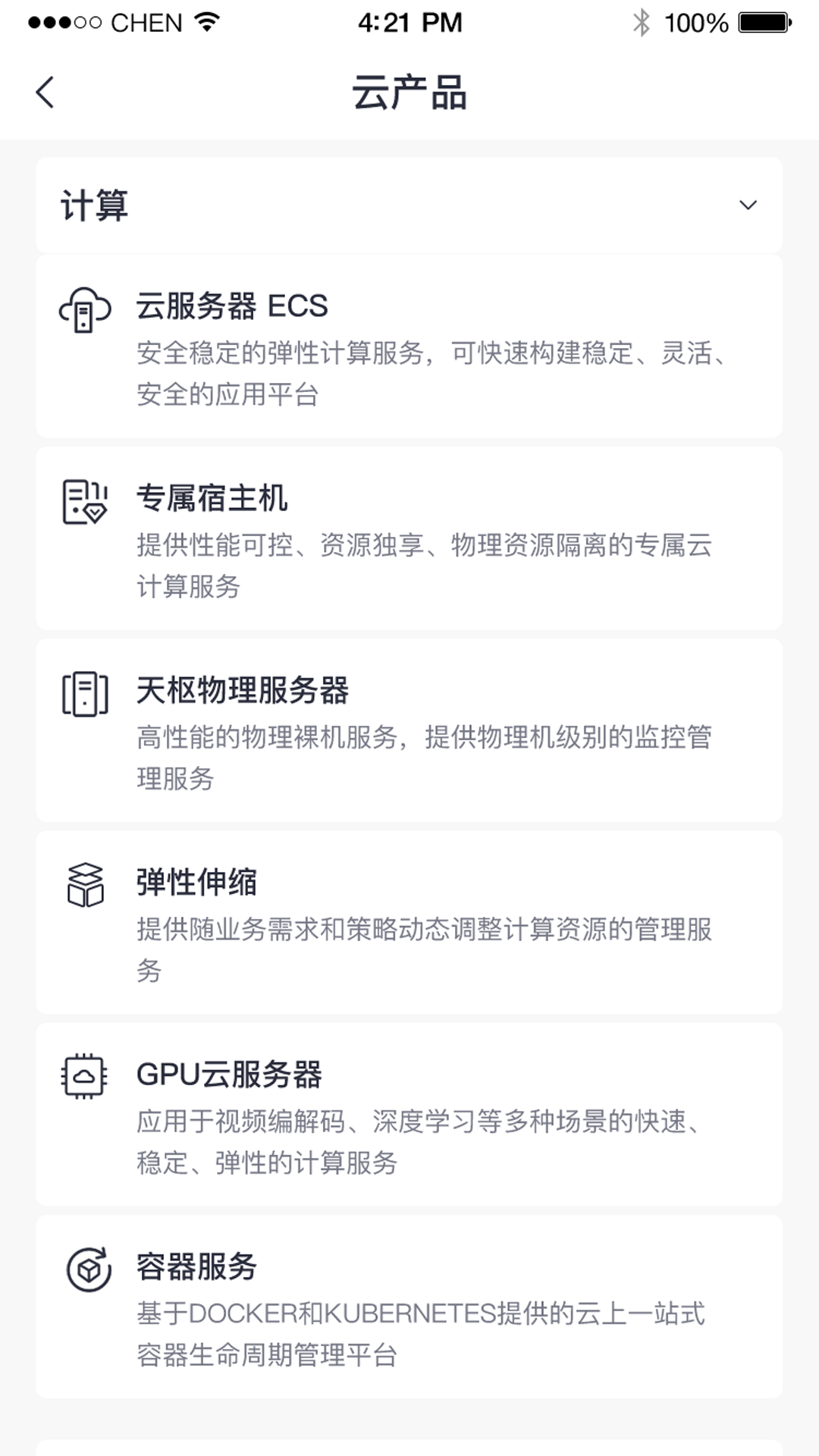Collapse the 计算 section chevron
The image size is (819, 1456).
[x=748, y=206]
